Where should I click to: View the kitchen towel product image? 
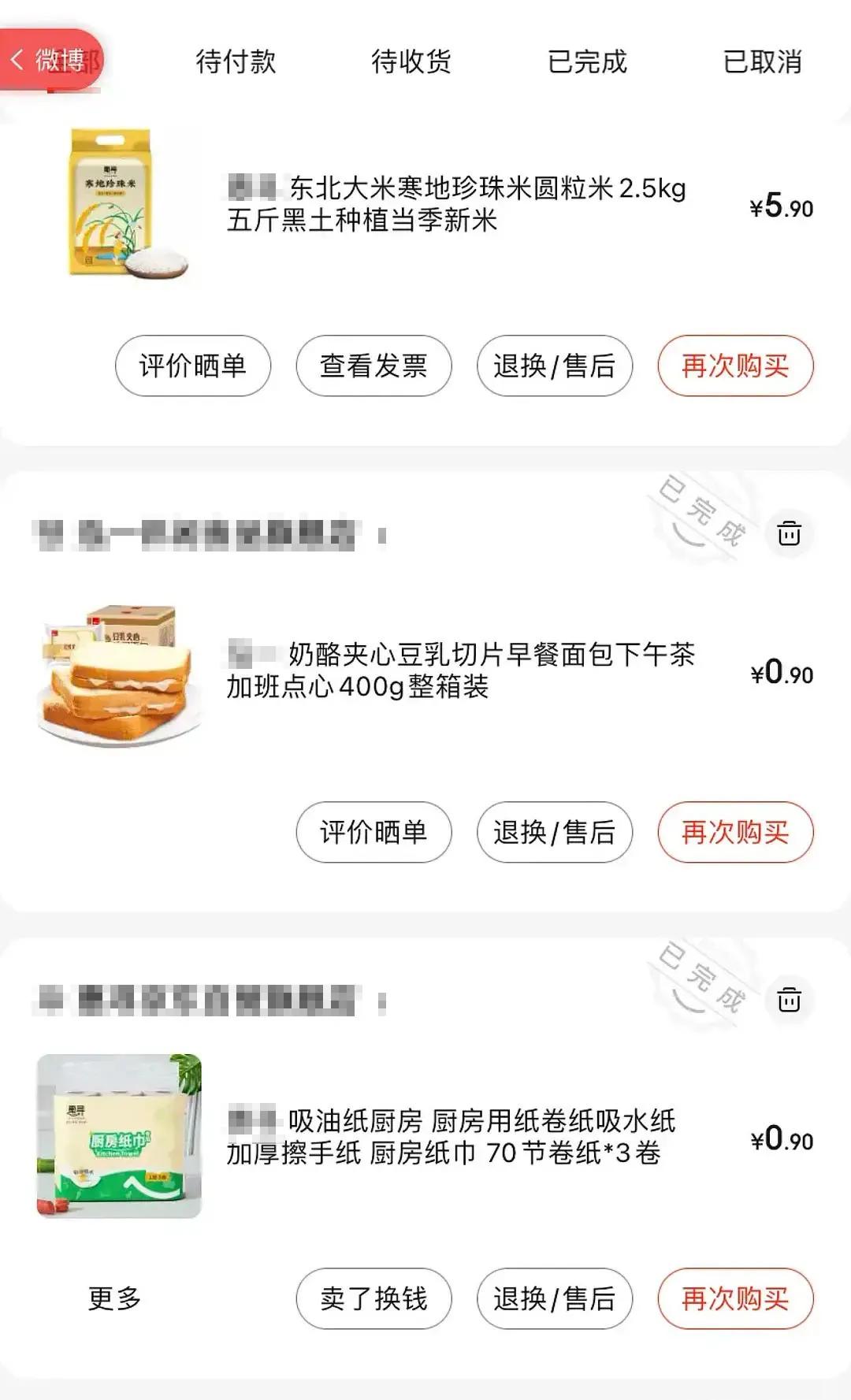118,1142
